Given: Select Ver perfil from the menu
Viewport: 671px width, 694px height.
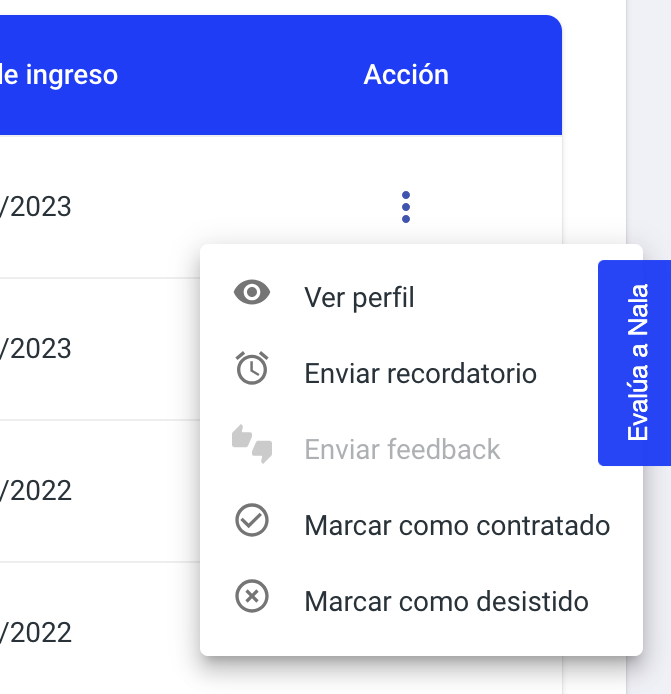Looking at the screenshot, I should click(x=358, y=297).
